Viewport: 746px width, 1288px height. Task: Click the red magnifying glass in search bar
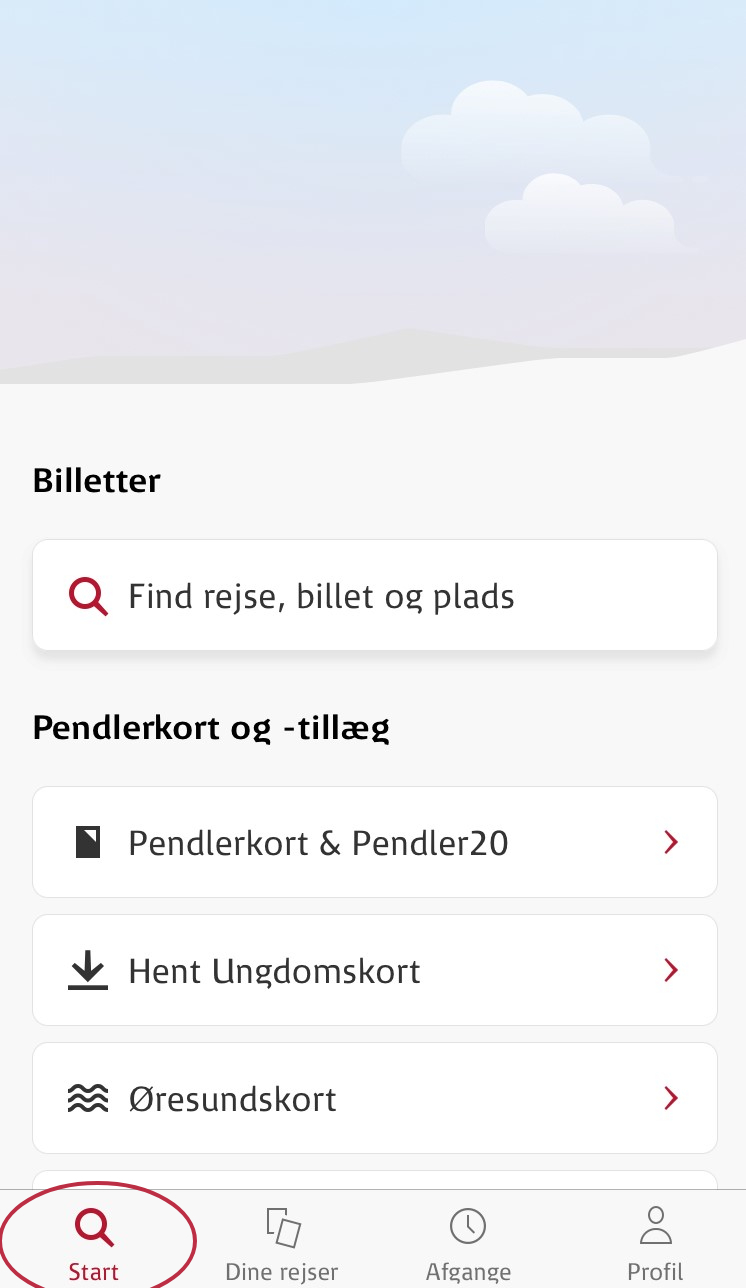tap(88, 595)
